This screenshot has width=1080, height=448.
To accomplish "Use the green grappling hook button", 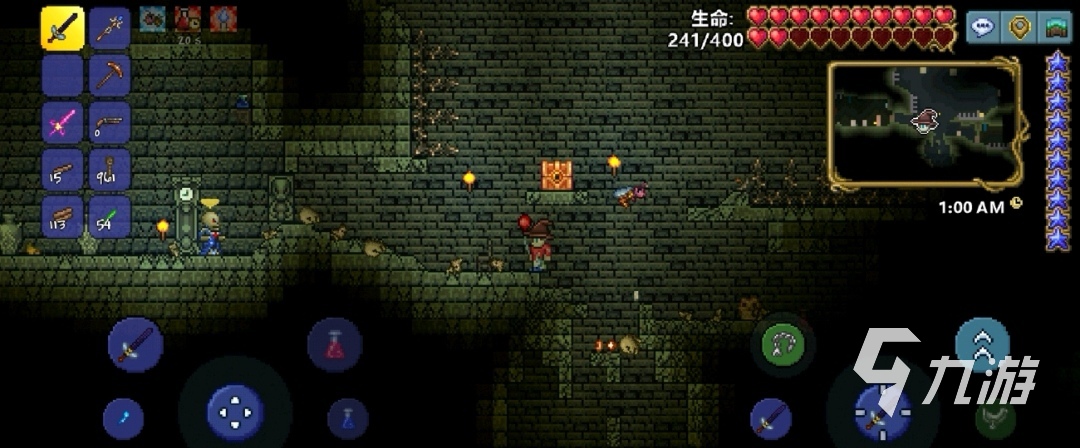I will 782,346.
